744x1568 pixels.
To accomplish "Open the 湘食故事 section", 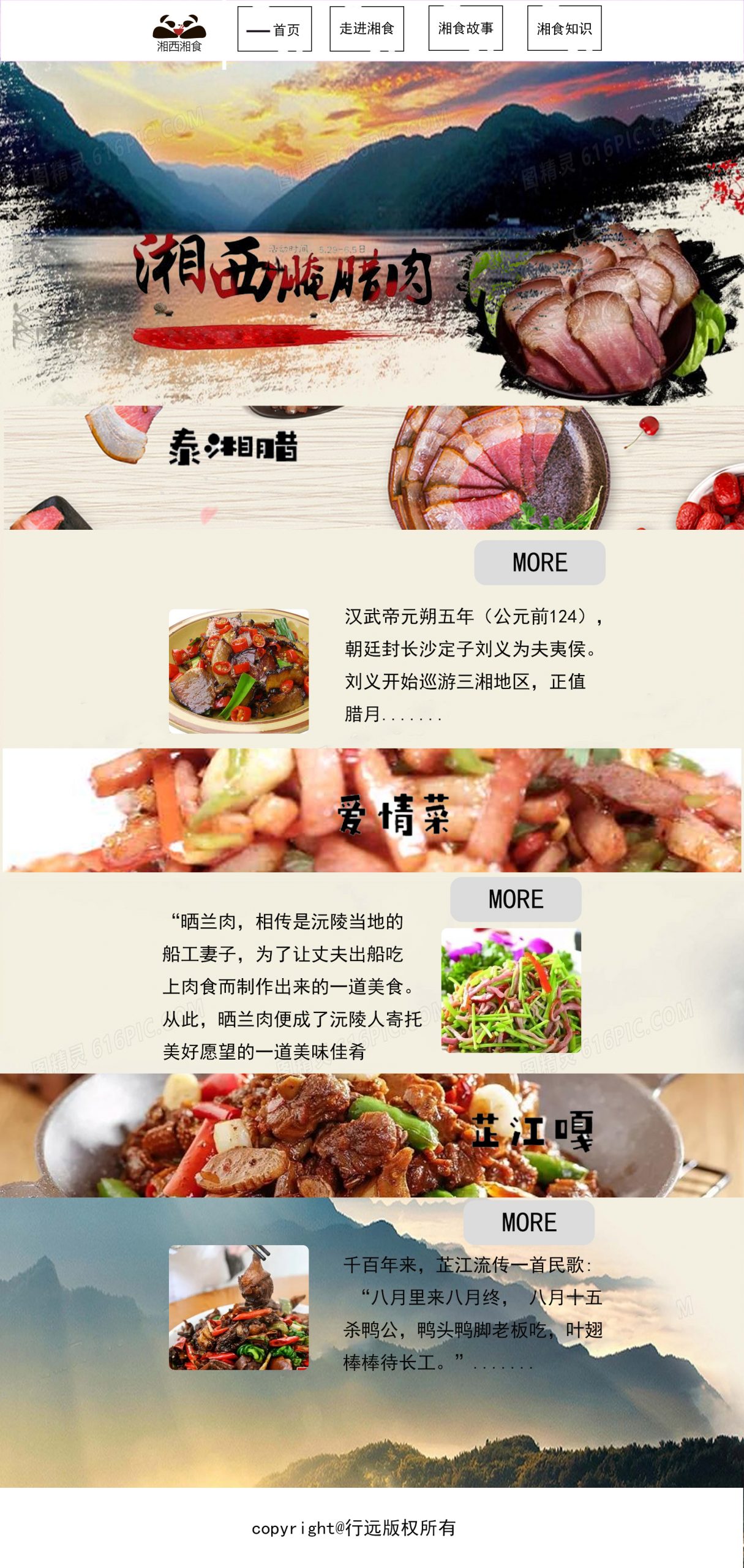I will tap(465, 28).
